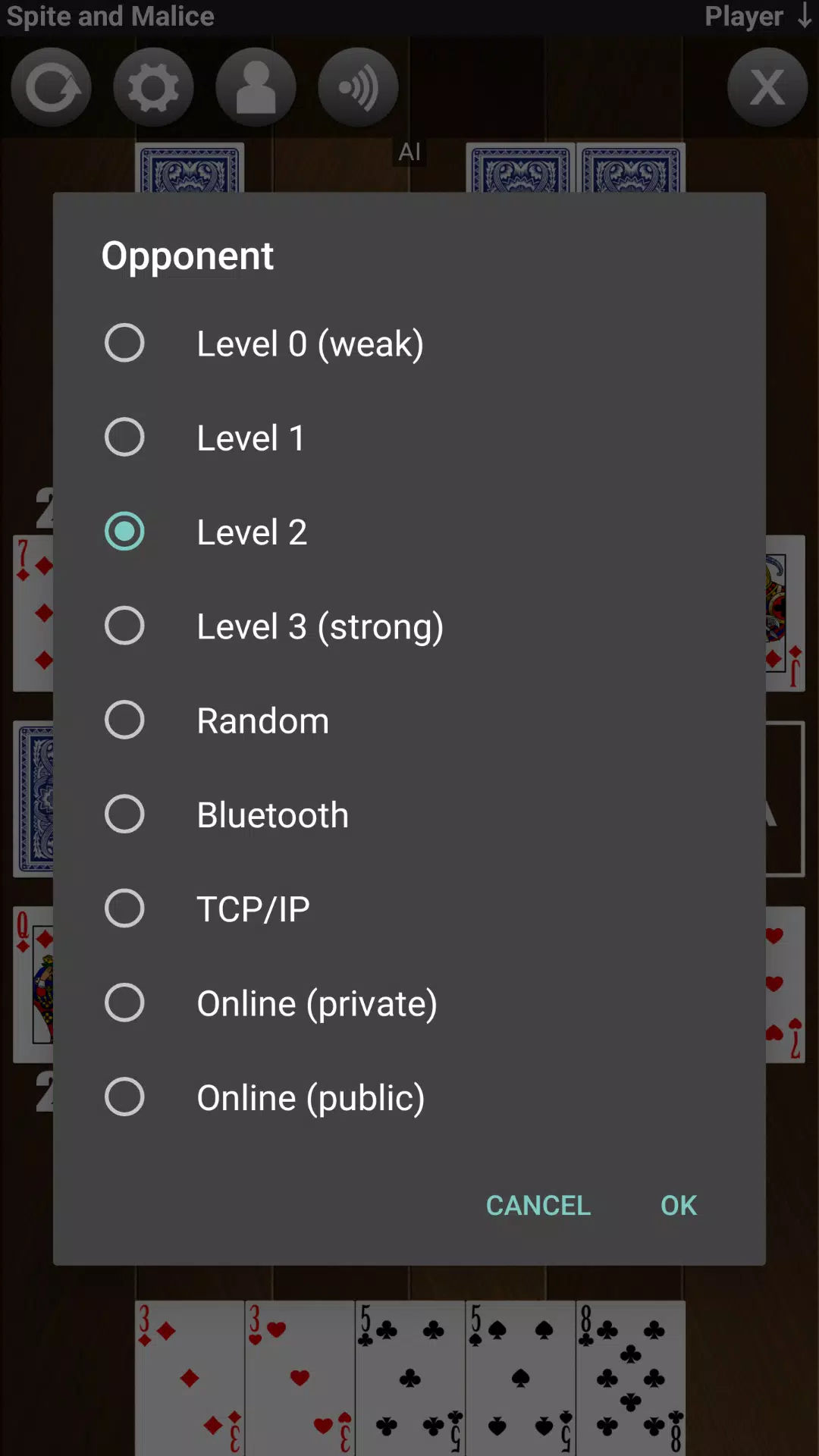819x1456 pixels.
Task: Select Online (public) opponent
Action: [409, 1097]
